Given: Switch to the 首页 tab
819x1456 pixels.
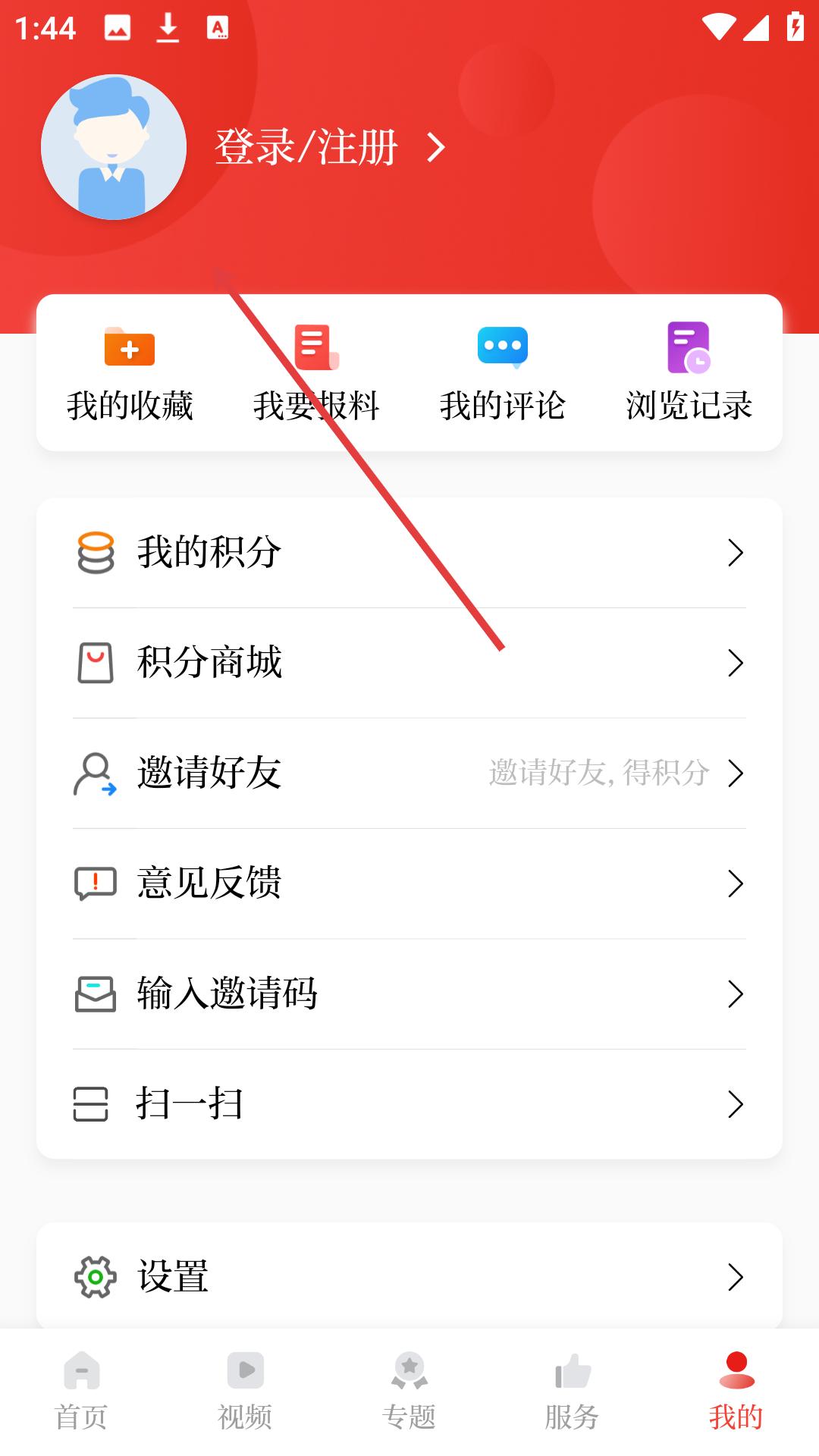Looking at the screenshot, I should (82, 1392).
